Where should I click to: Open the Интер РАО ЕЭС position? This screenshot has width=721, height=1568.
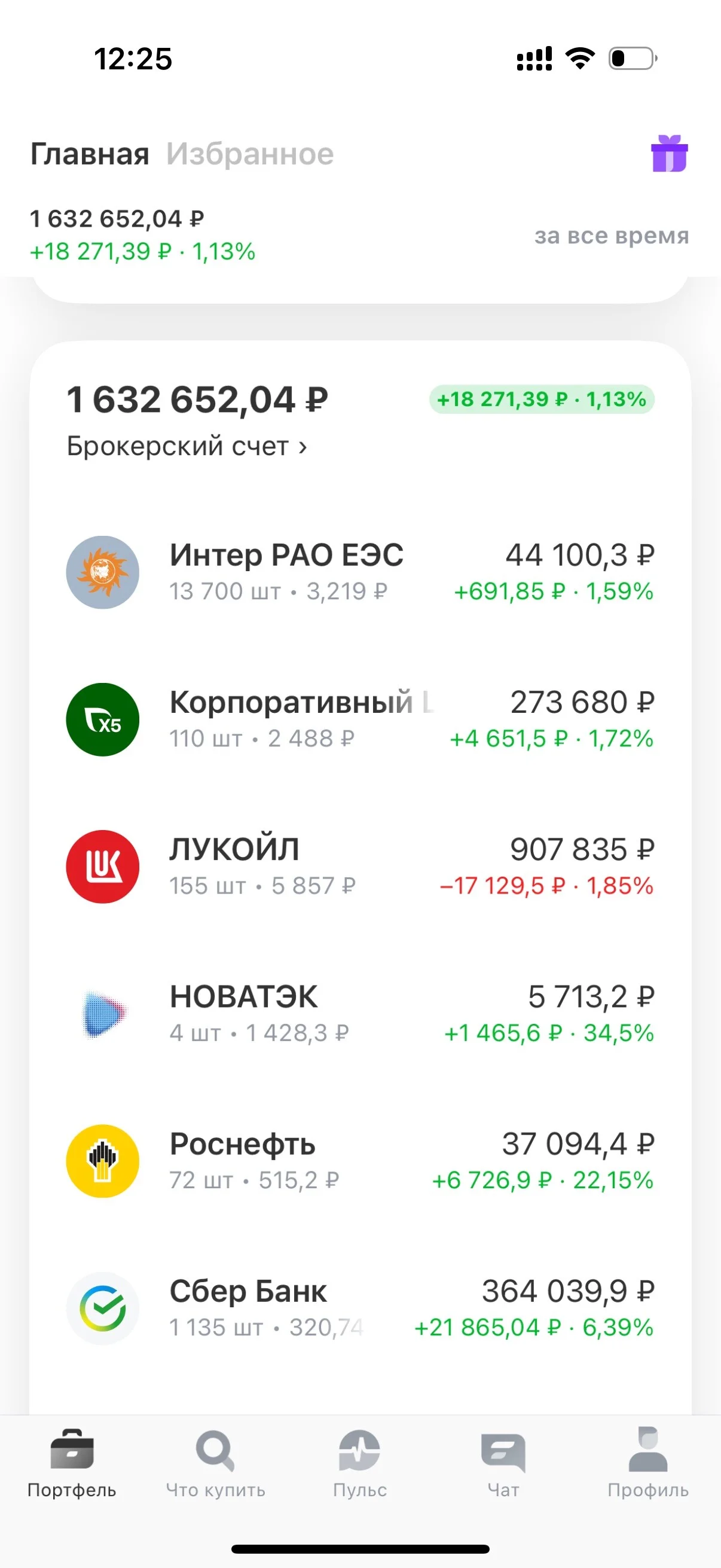pos(360,572)
